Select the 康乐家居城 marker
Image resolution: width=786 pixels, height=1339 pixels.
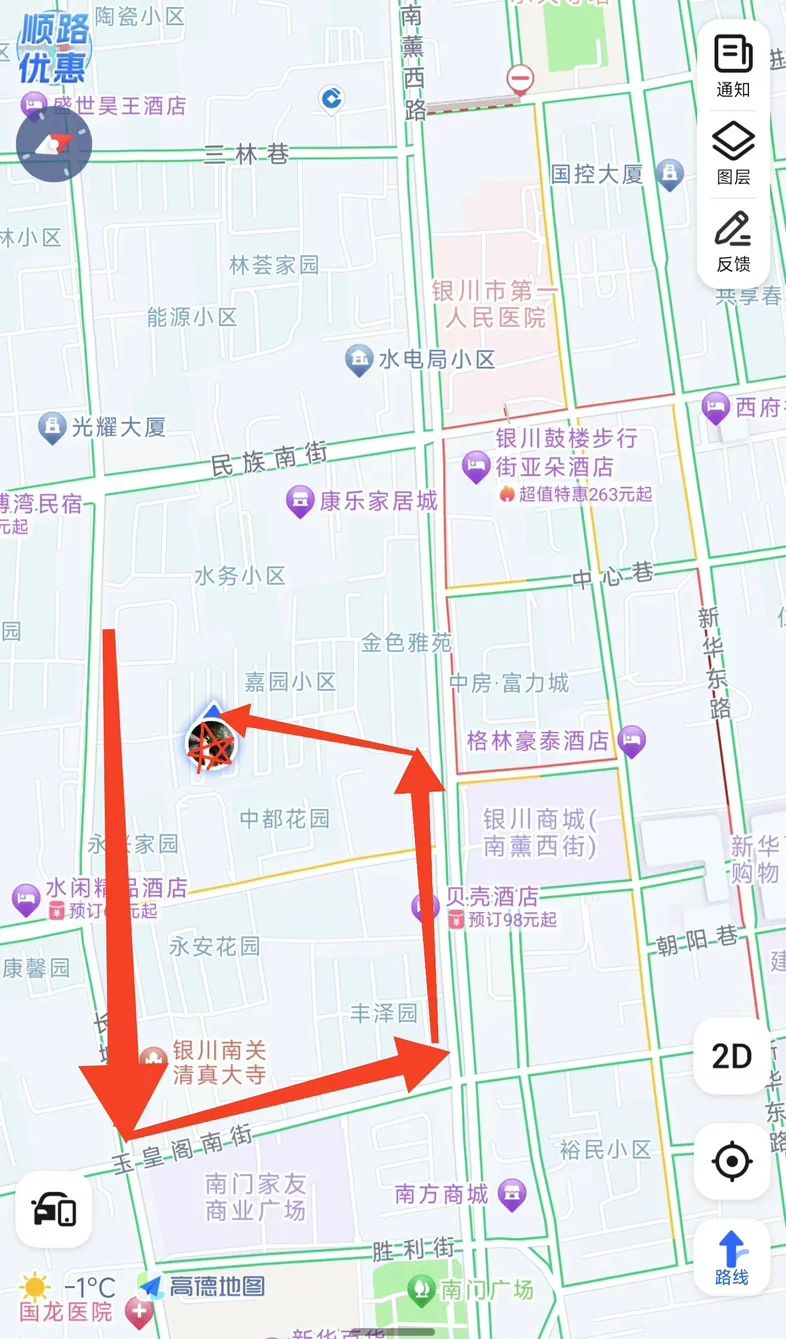pyautogui.click(x=299, y=501)
